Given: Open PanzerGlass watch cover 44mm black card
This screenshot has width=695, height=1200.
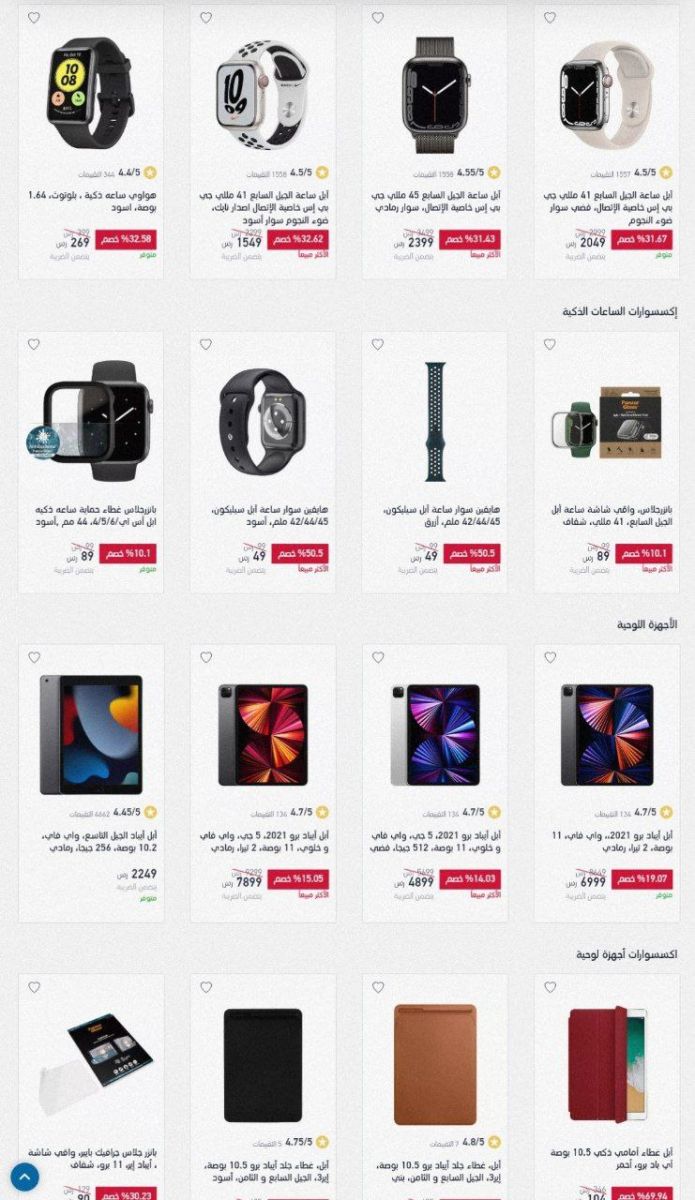Looking at the screenshot, I should click(x=91, y=410).
